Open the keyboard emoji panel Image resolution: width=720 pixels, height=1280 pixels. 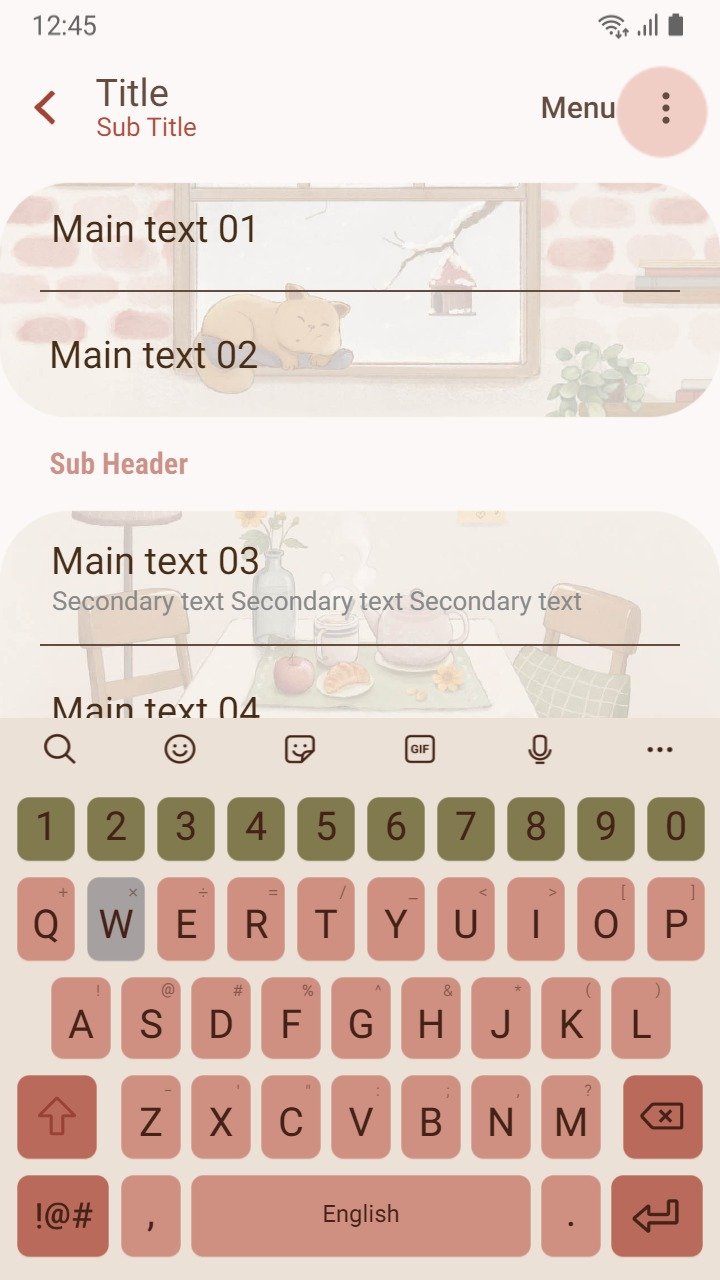(x=180, y=749)
